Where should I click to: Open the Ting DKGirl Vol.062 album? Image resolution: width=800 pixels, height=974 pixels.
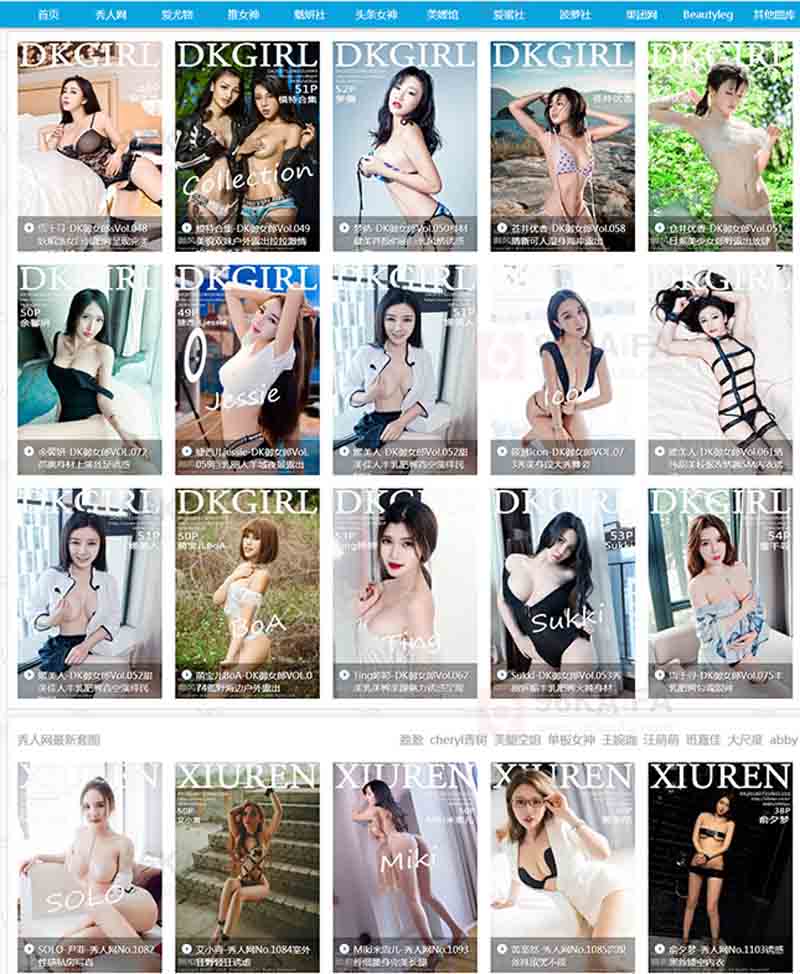[405, 592]
